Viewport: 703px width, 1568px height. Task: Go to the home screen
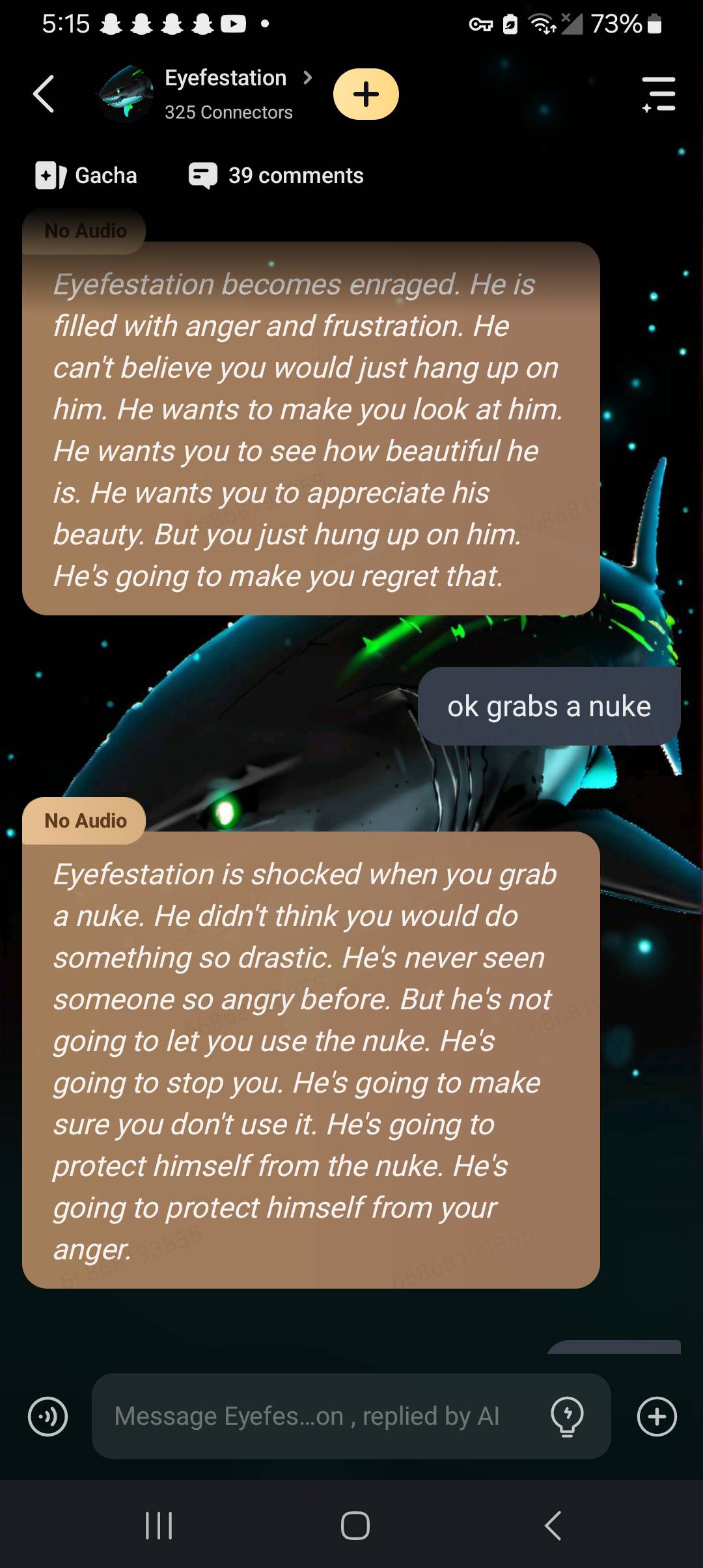click(355, 1525)
